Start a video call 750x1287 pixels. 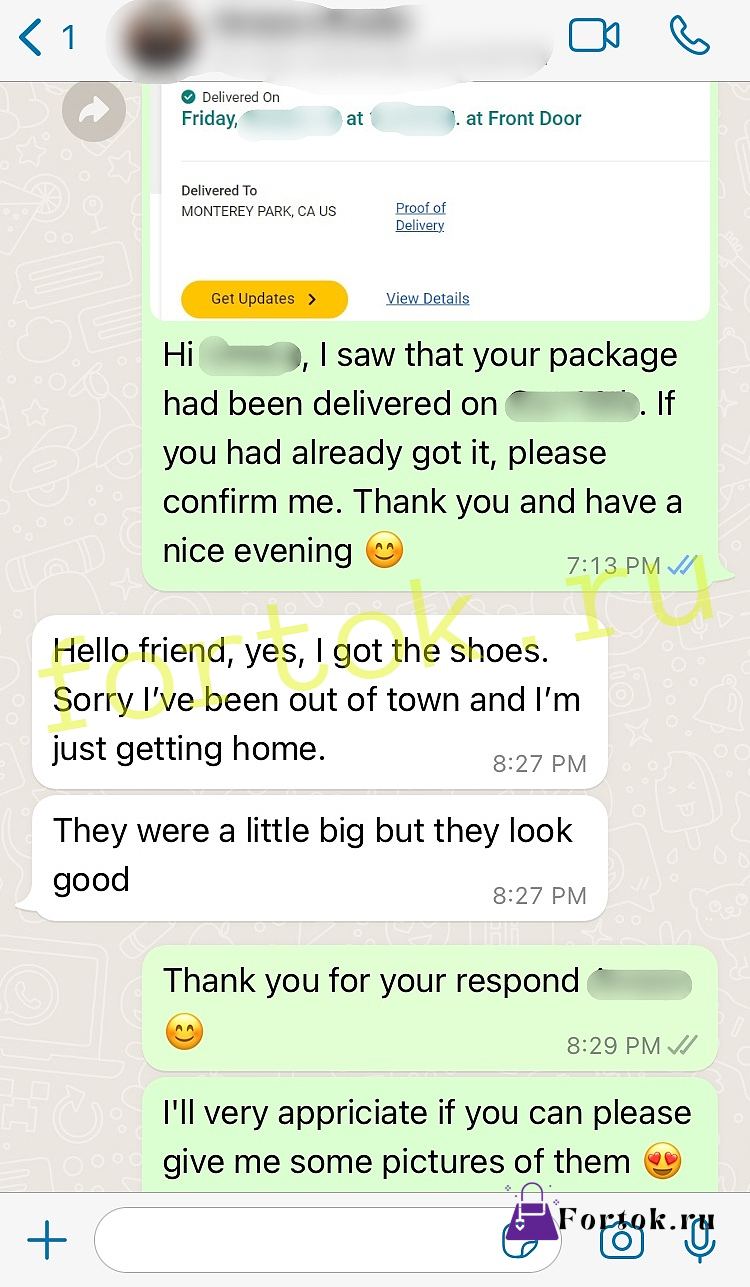coord(594,36)
